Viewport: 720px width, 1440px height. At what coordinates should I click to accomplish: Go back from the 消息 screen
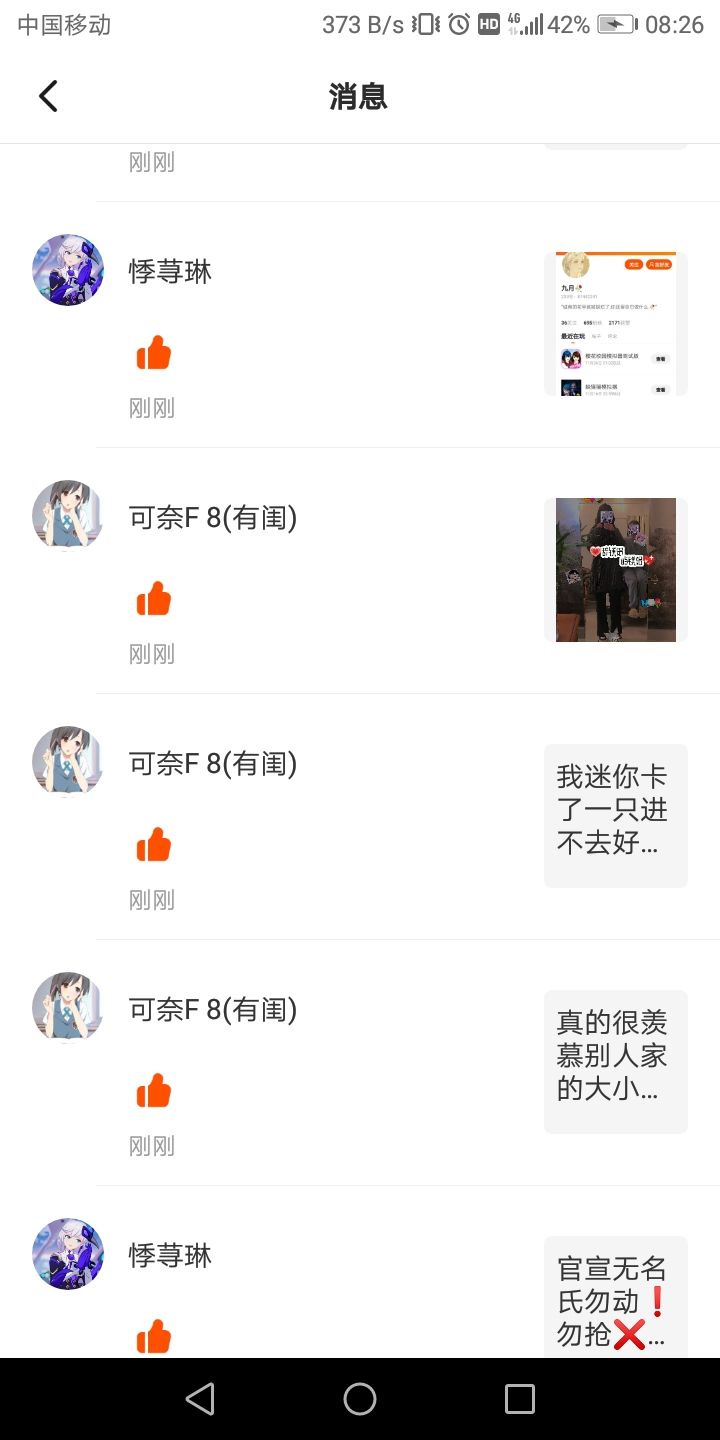pos(48,97)
